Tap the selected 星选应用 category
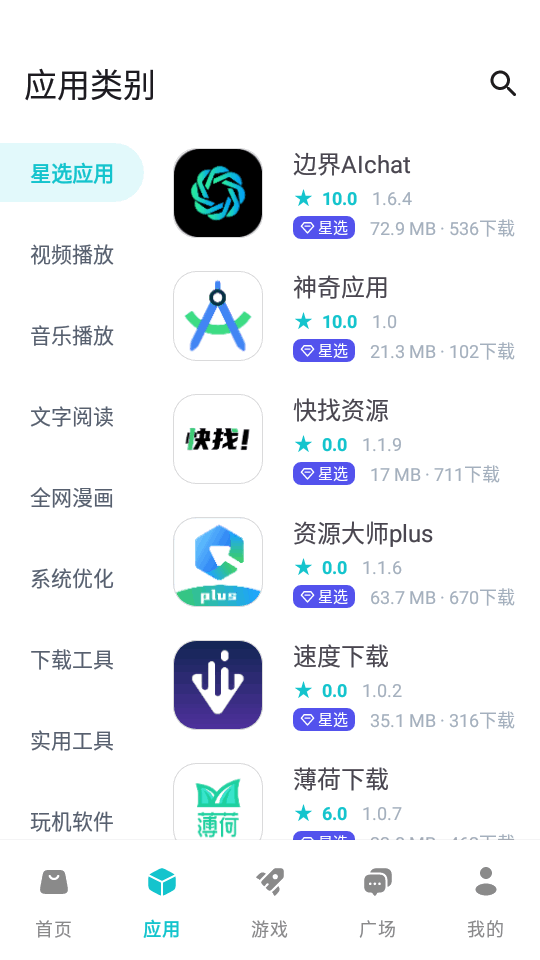This screenshot has height=960, width=540. [72, 173]
